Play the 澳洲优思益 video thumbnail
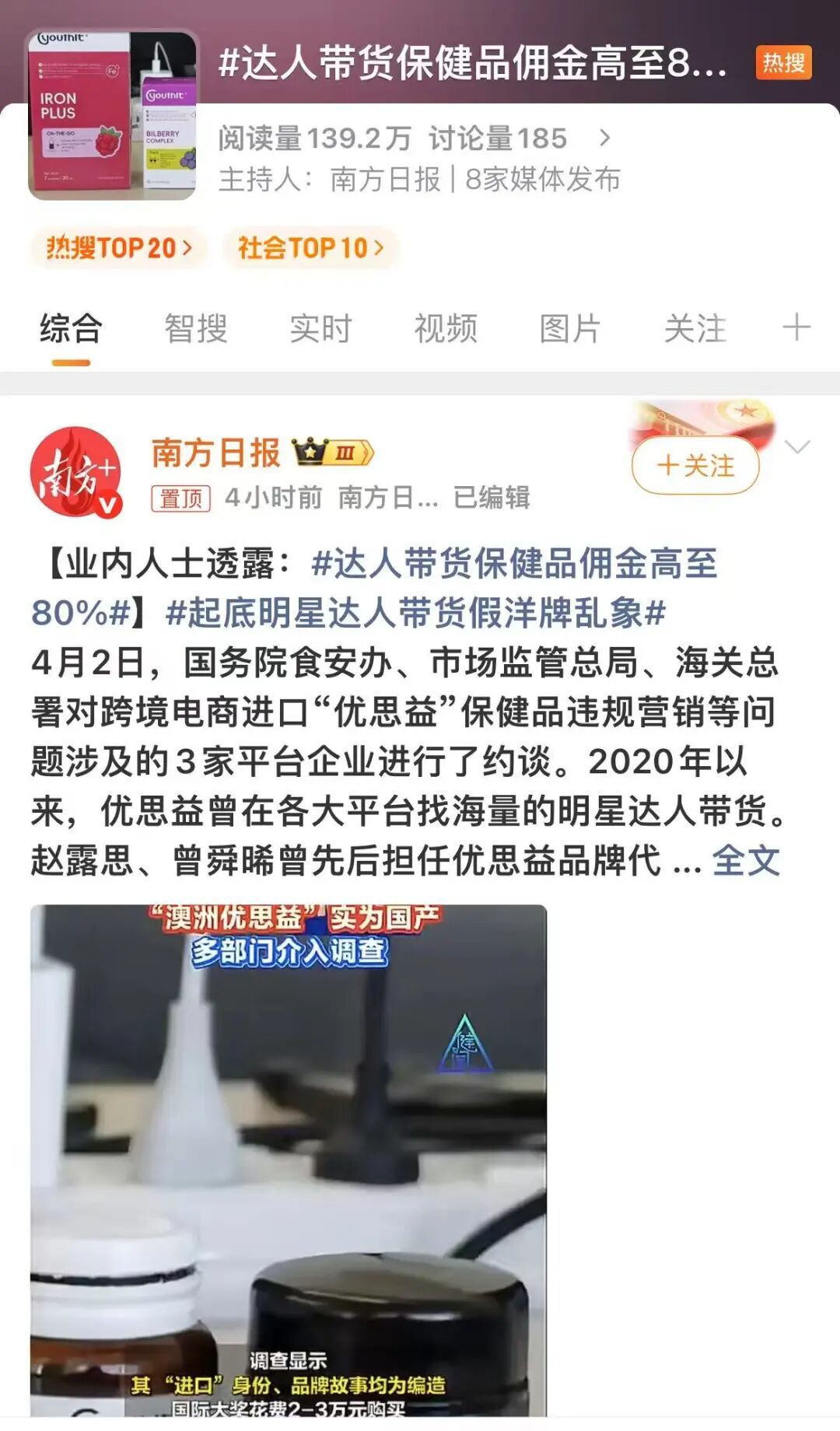Screen dimensions: 840x1431 tap(288, 1159)
